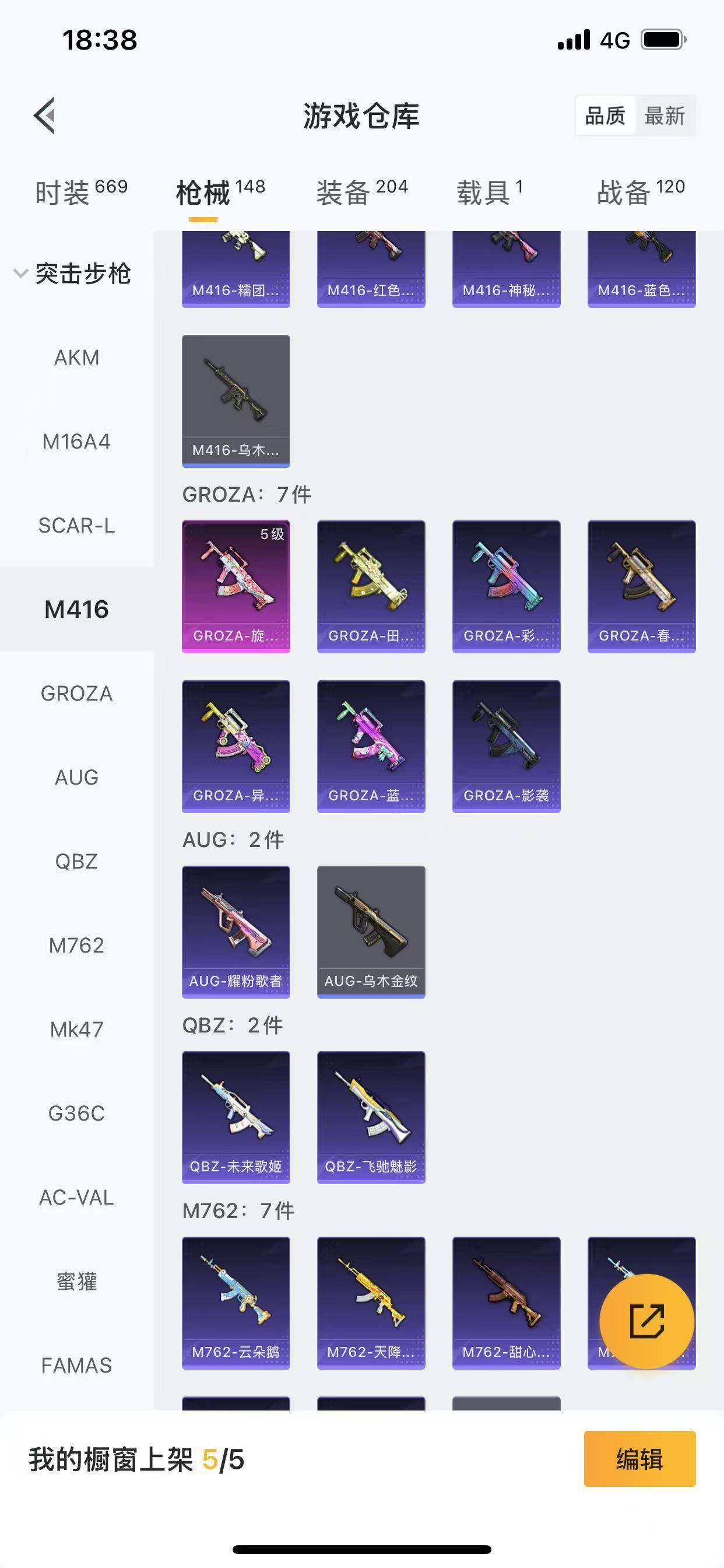724x1568 pixels.
Task: Go back using the top-left arrow
Action: (x=44, y=115)
